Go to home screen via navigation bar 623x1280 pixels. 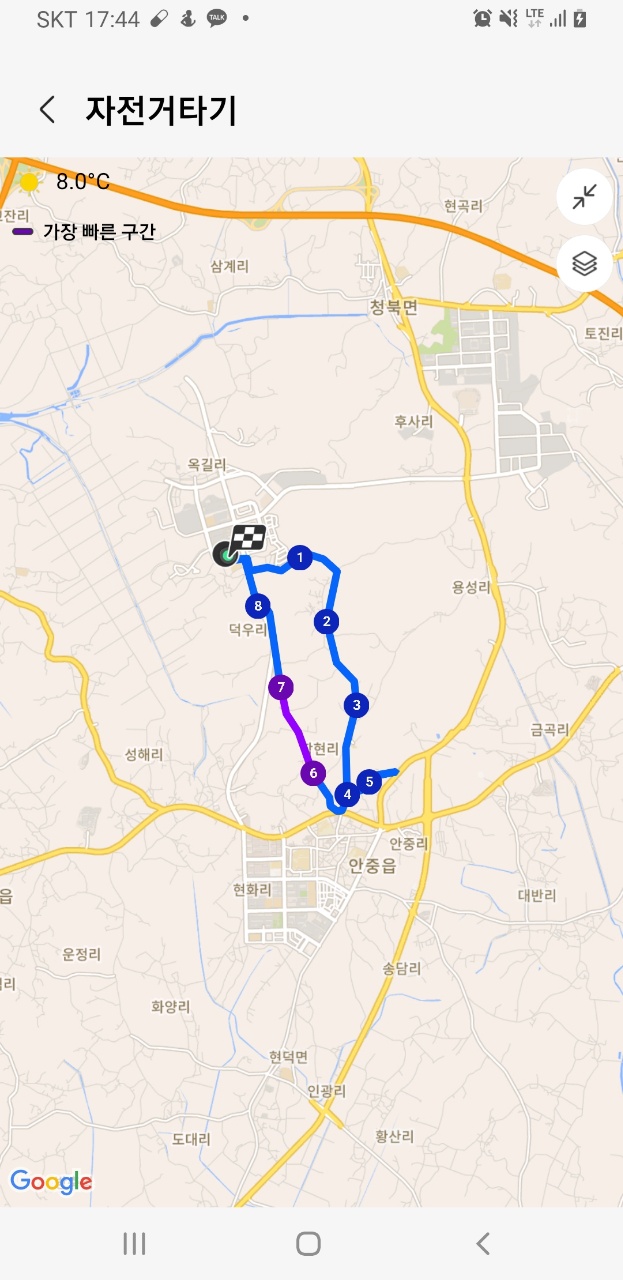click(309, 1243)
